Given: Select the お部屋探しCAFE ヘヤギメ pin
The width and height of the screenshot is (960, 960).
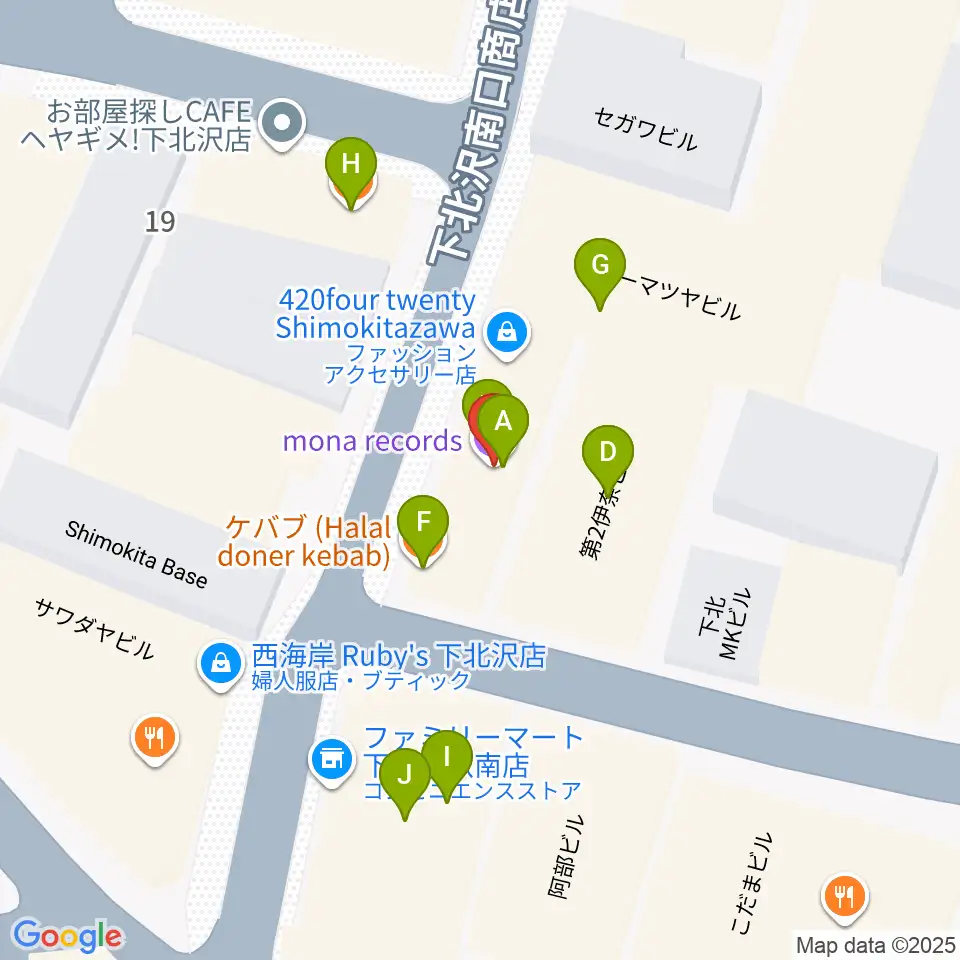Looking at the screenshot, I should click(x=282, y=124).
